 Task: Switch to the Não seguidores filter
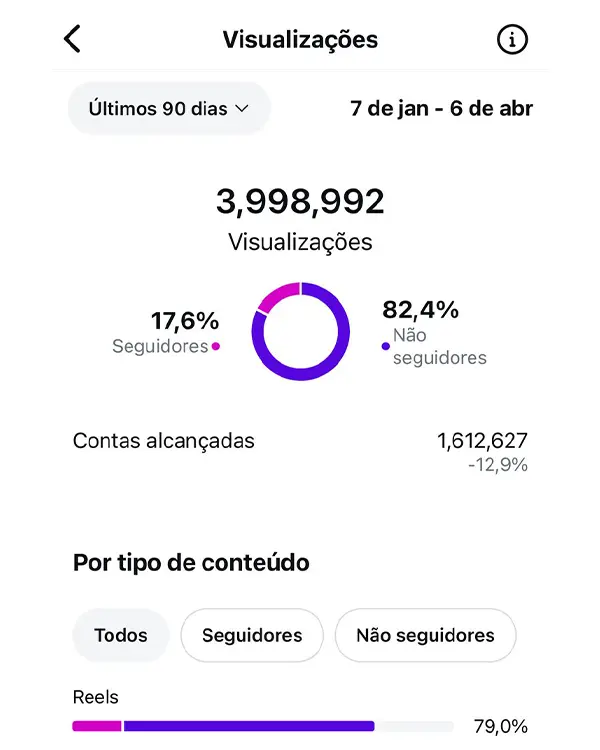425,635
